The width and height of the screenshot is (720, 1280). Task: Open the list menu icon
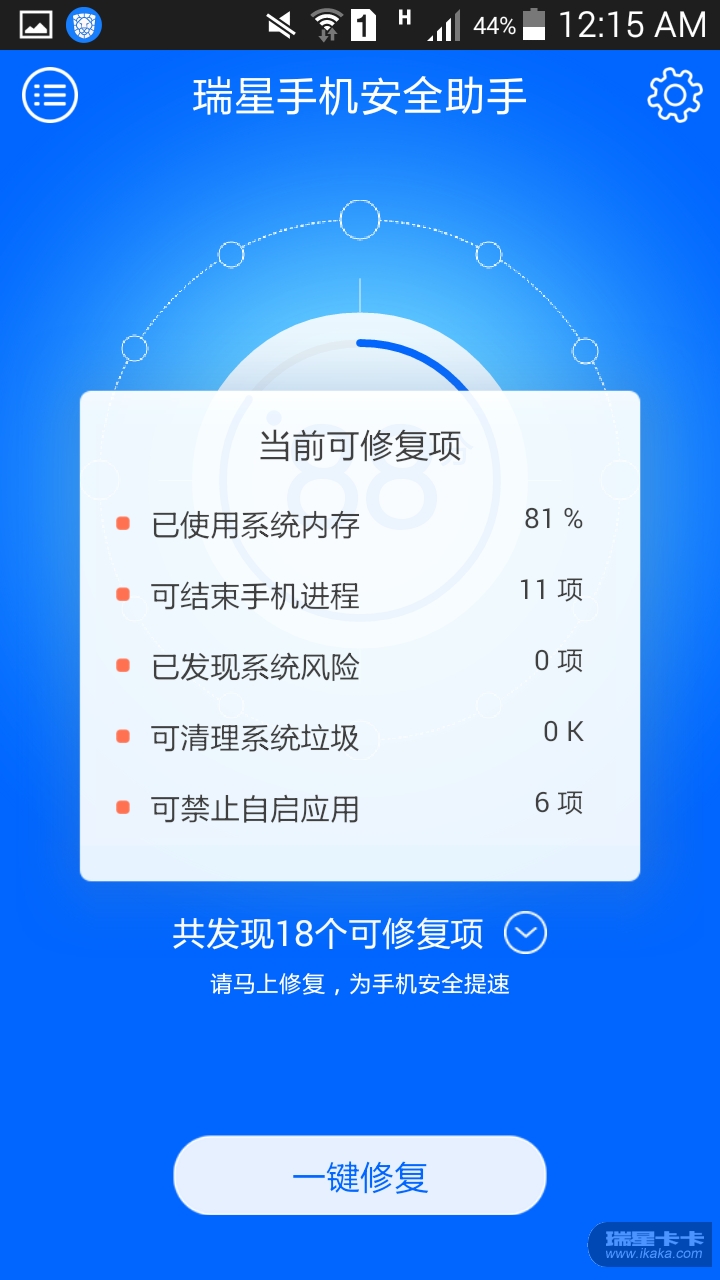click(x=50, y=96)
